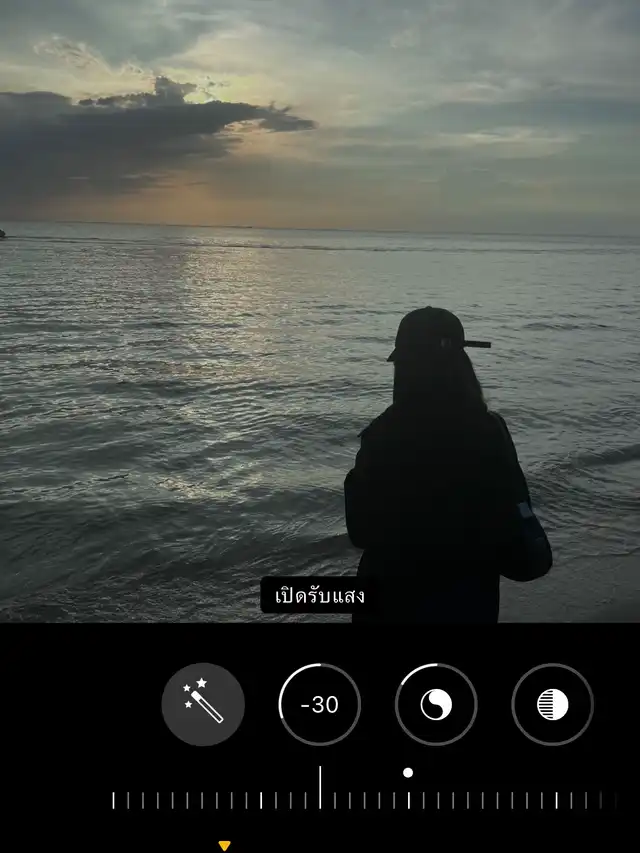Apply the auto-enhance magic wand

pyautogui.click(x=203, y=704)
